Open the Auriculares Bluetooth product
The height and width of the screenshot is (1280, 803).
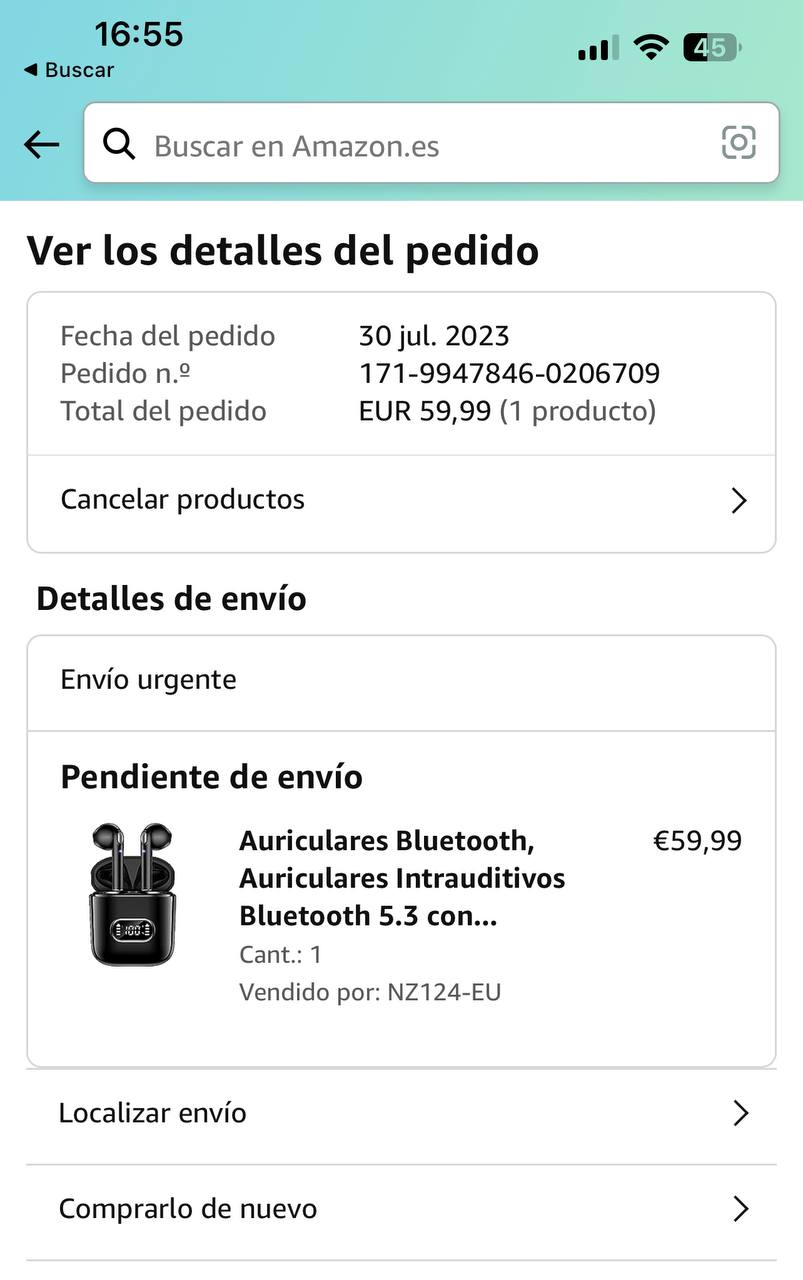pyautogui.click(x=401, y=878)
